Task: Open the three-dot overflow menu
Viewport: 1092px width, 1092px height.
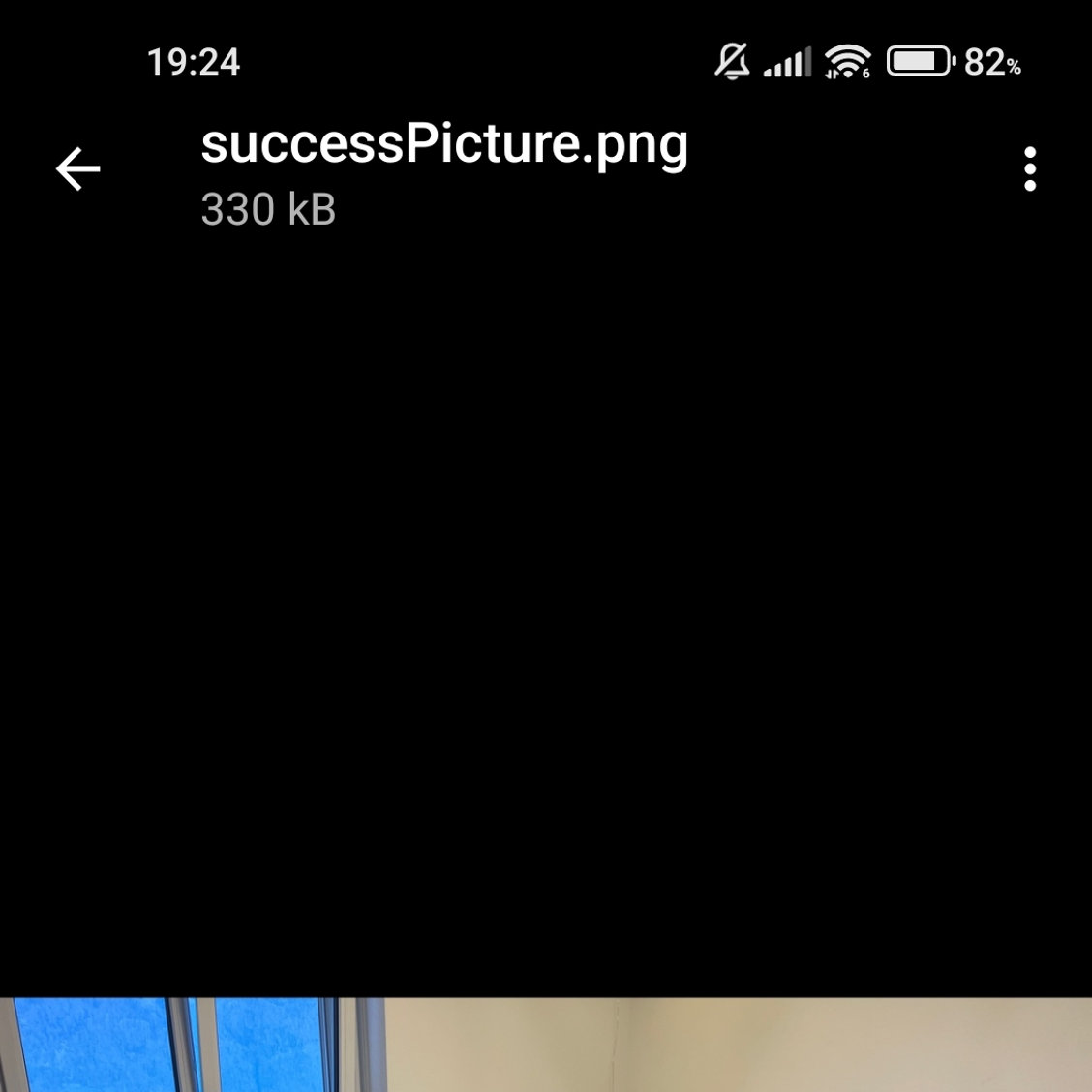Action: 1030,169
